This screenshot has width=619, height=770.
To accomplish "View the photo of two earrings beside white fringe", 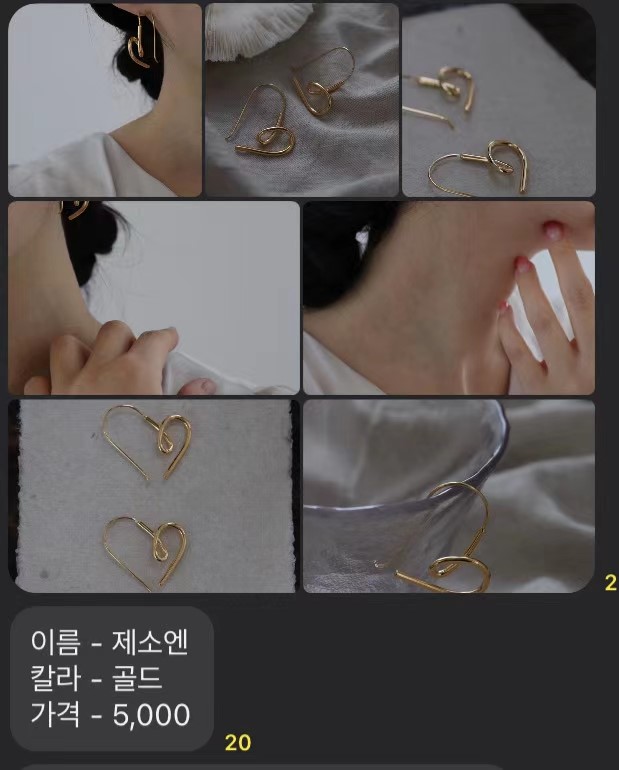I will (x=302, y=100).
